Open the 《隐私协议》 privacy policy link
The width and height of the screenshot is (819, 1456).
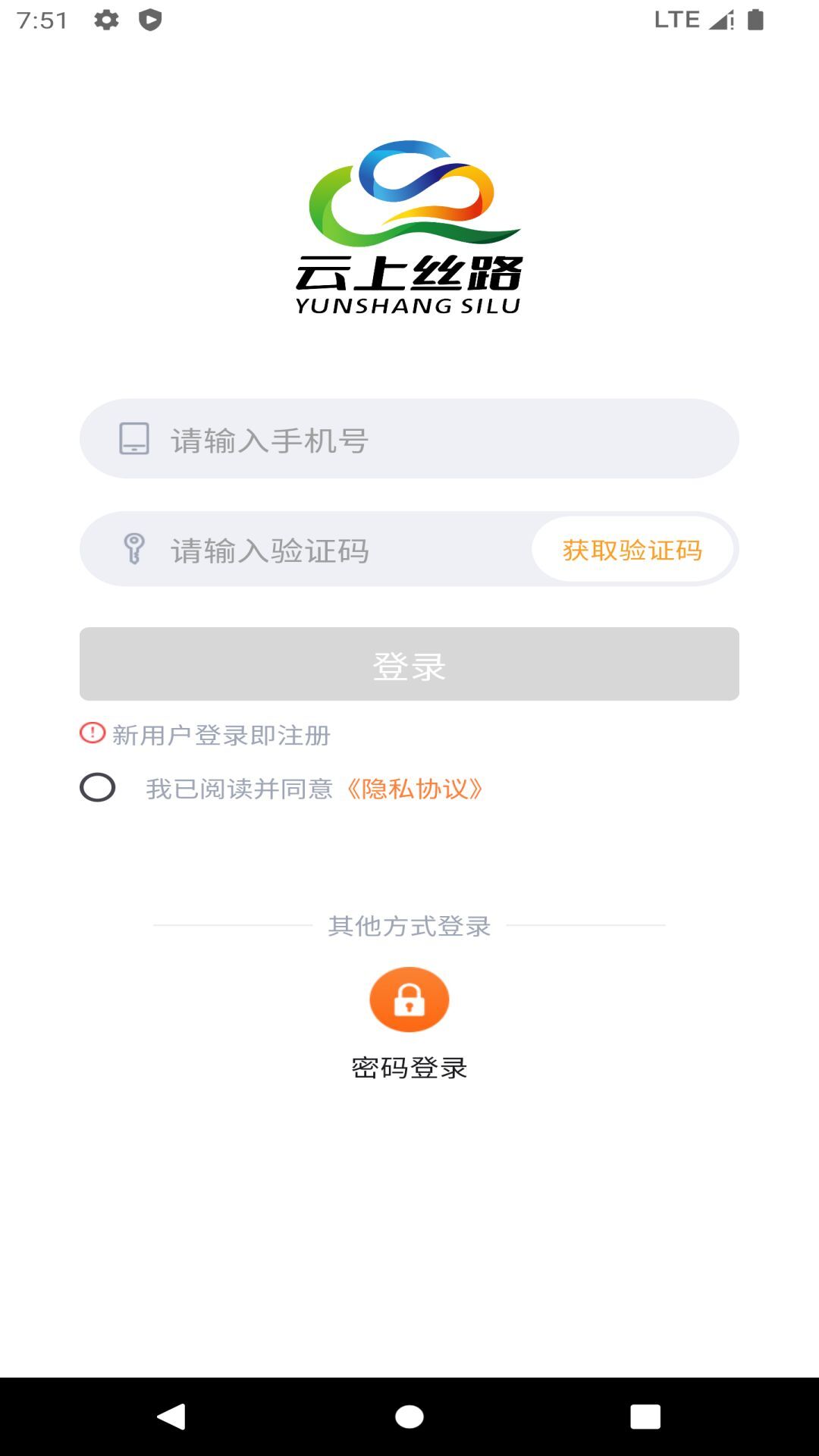click(416, 789)
